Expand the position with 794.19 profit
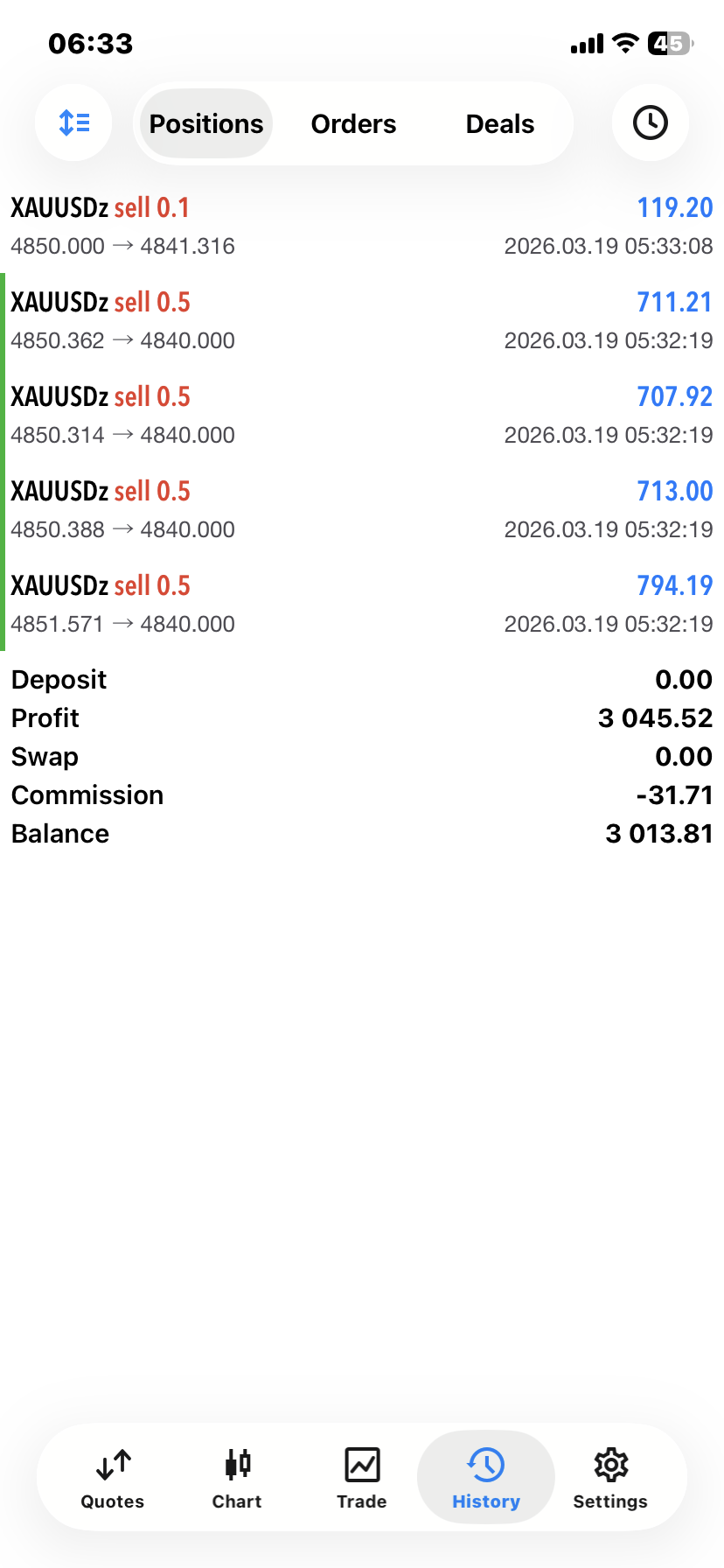724x1568 pixels. [x=362, y=604]
